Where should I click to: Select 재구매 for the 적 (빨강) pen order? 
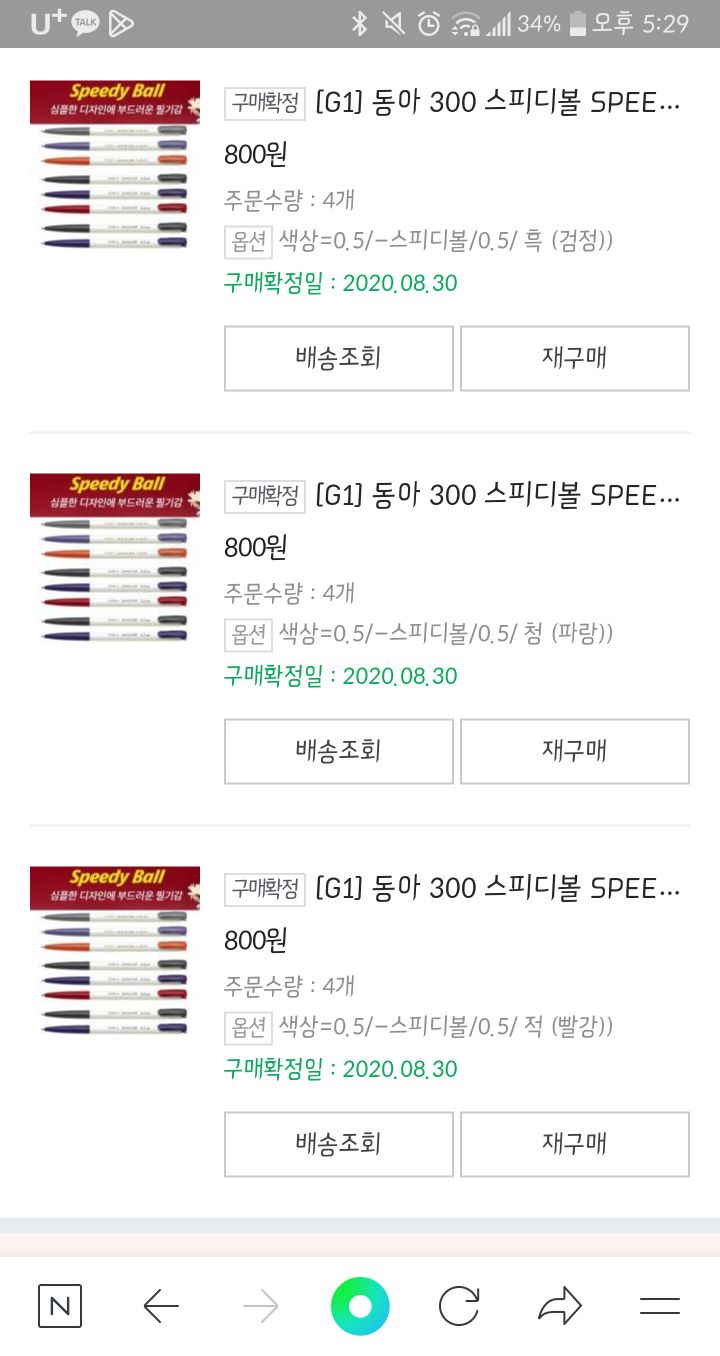point(574,1144)
